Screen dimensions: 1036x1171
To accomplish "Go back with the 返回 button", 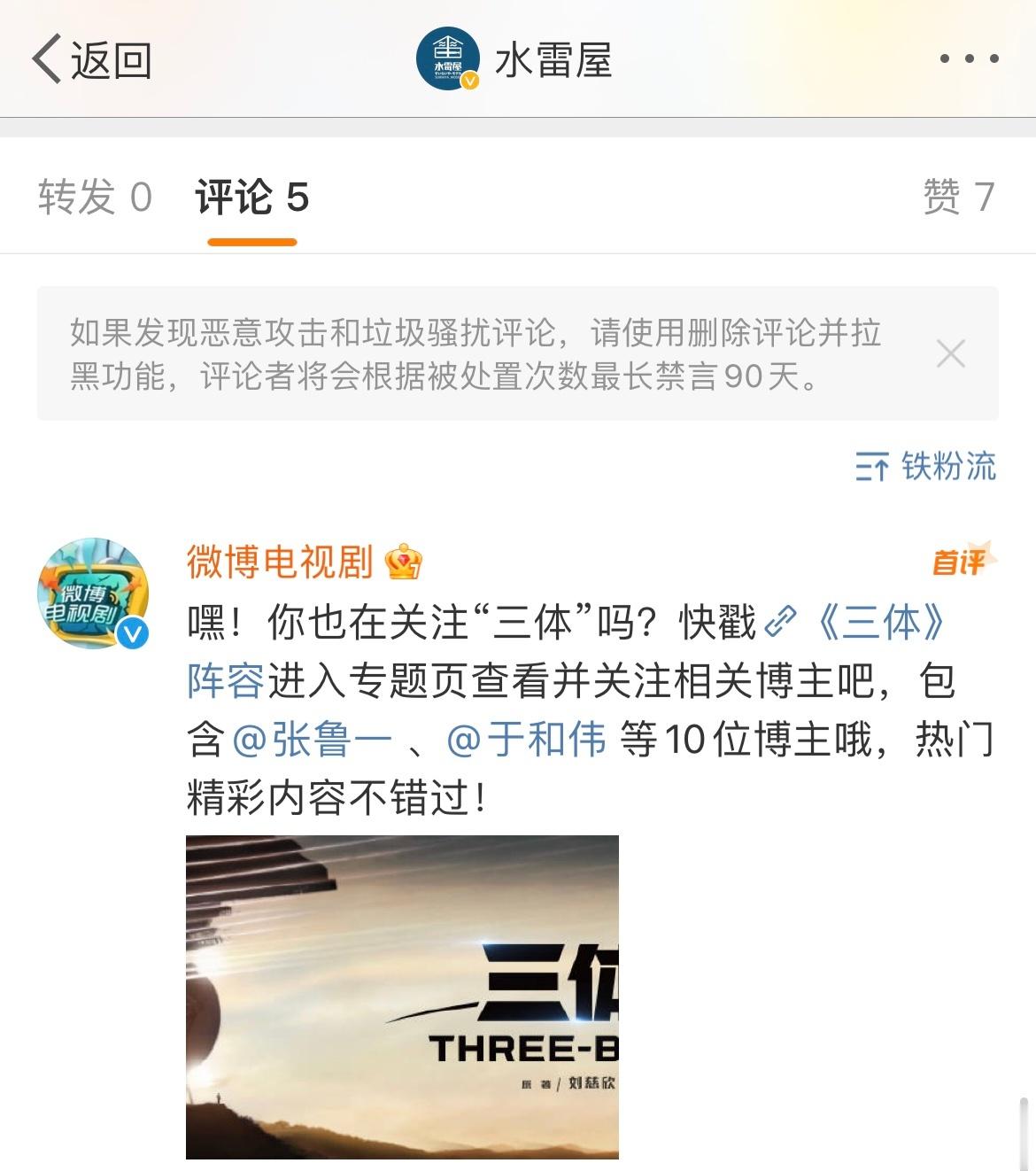I will pyautogui.click(x=92, y=60).
